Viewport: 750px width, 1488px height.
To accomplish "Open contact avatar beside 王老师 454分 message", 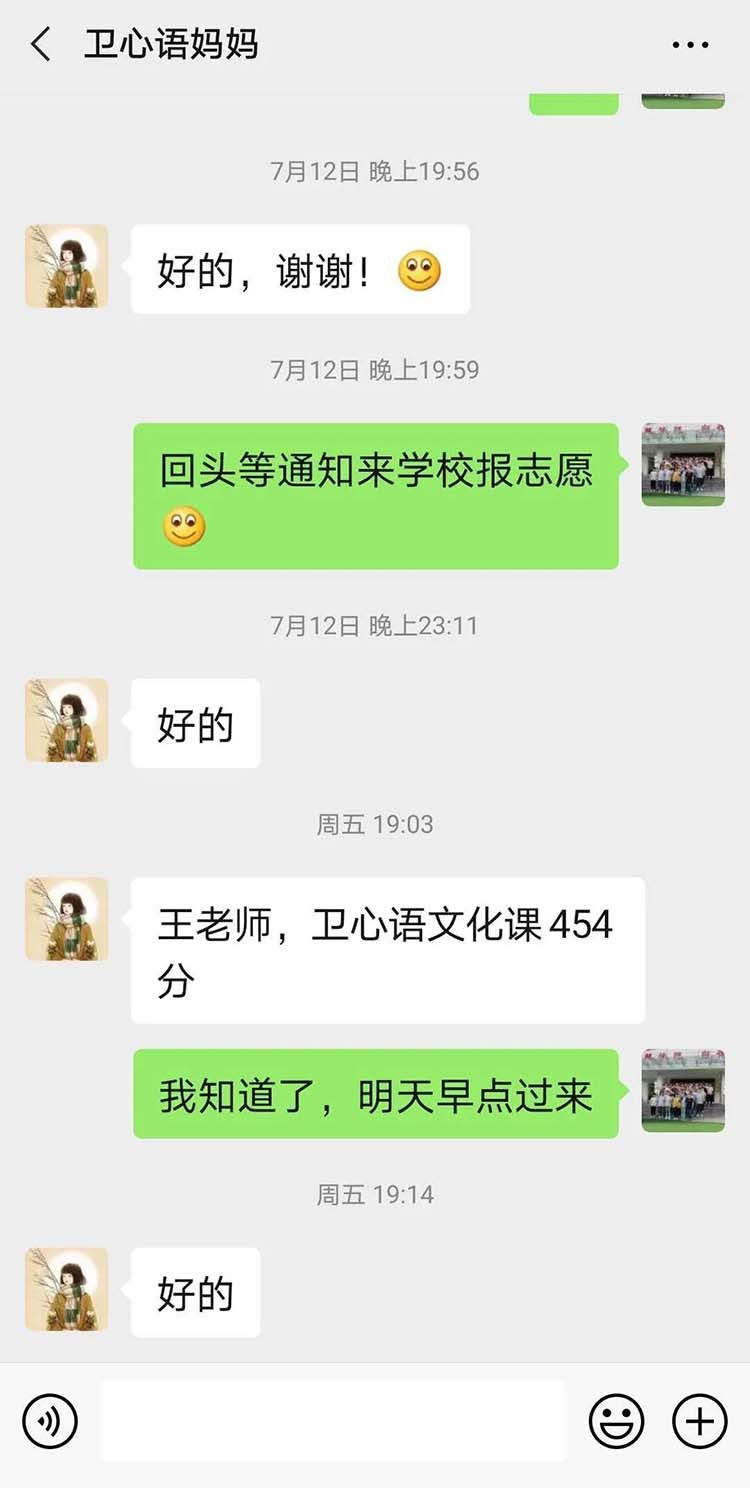I will pyautogui.click(x=67, y=919).
